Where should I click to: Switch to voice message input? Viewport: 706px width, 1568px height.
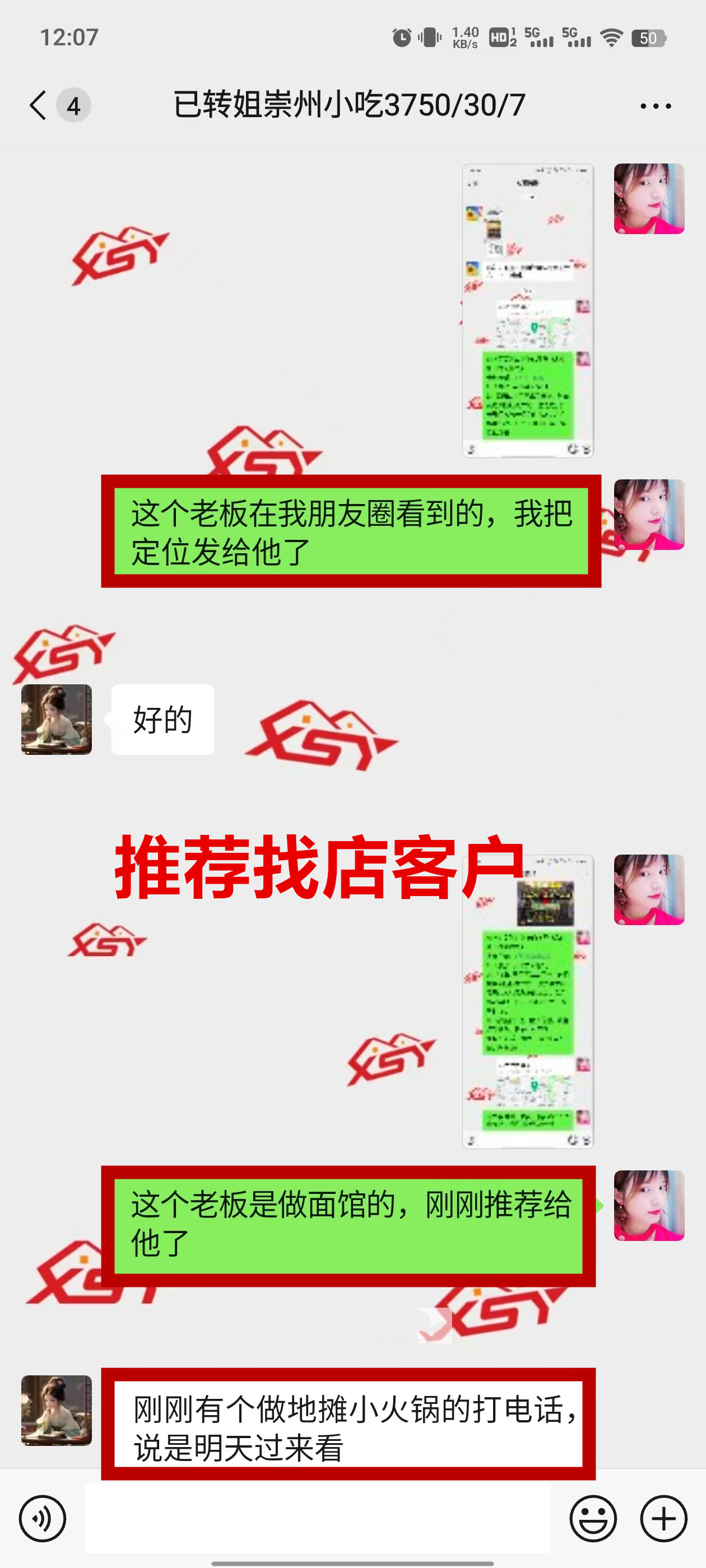click(x=42, y=1518)
